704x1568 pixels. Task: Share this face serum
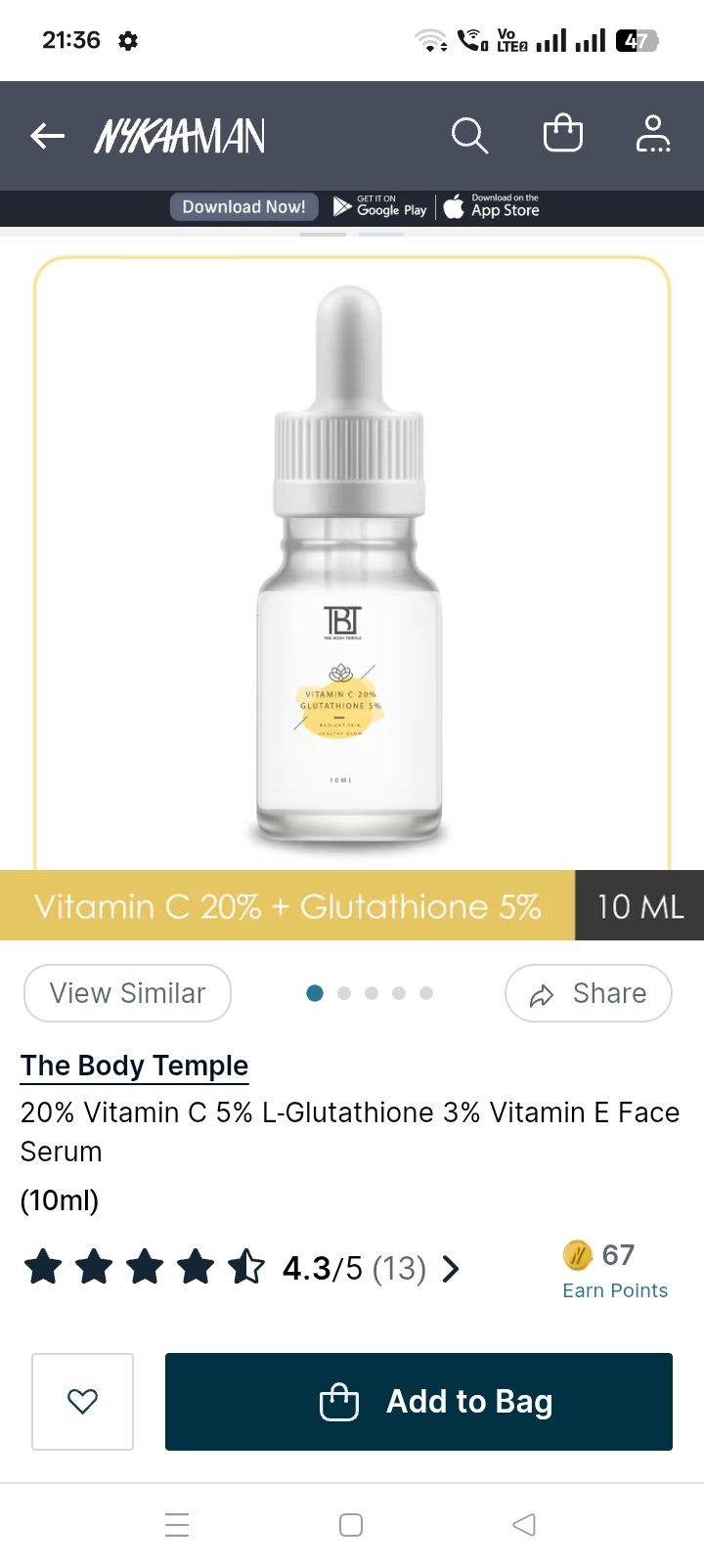tap(589, 993)
